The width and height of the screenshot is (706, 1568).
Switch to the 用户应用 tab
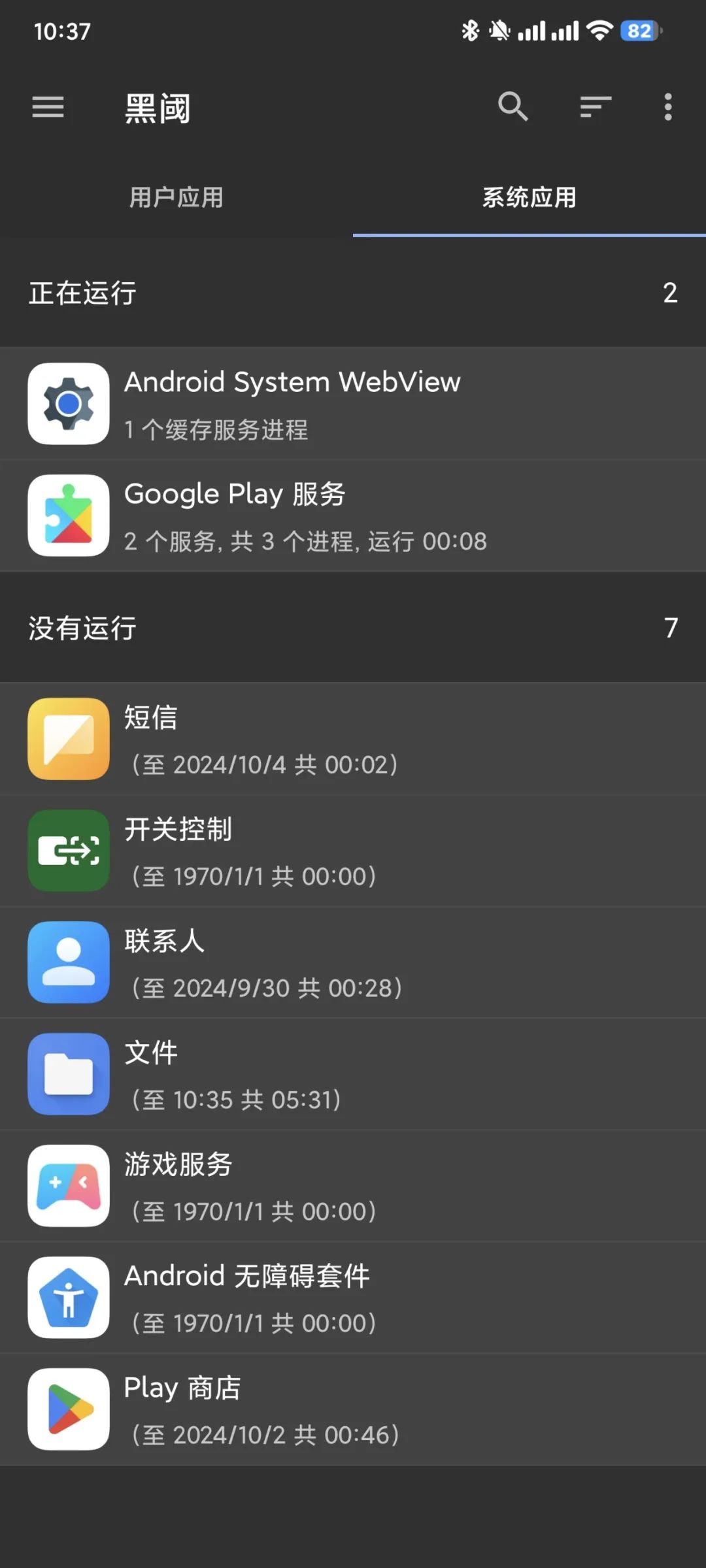click(176, 197)
